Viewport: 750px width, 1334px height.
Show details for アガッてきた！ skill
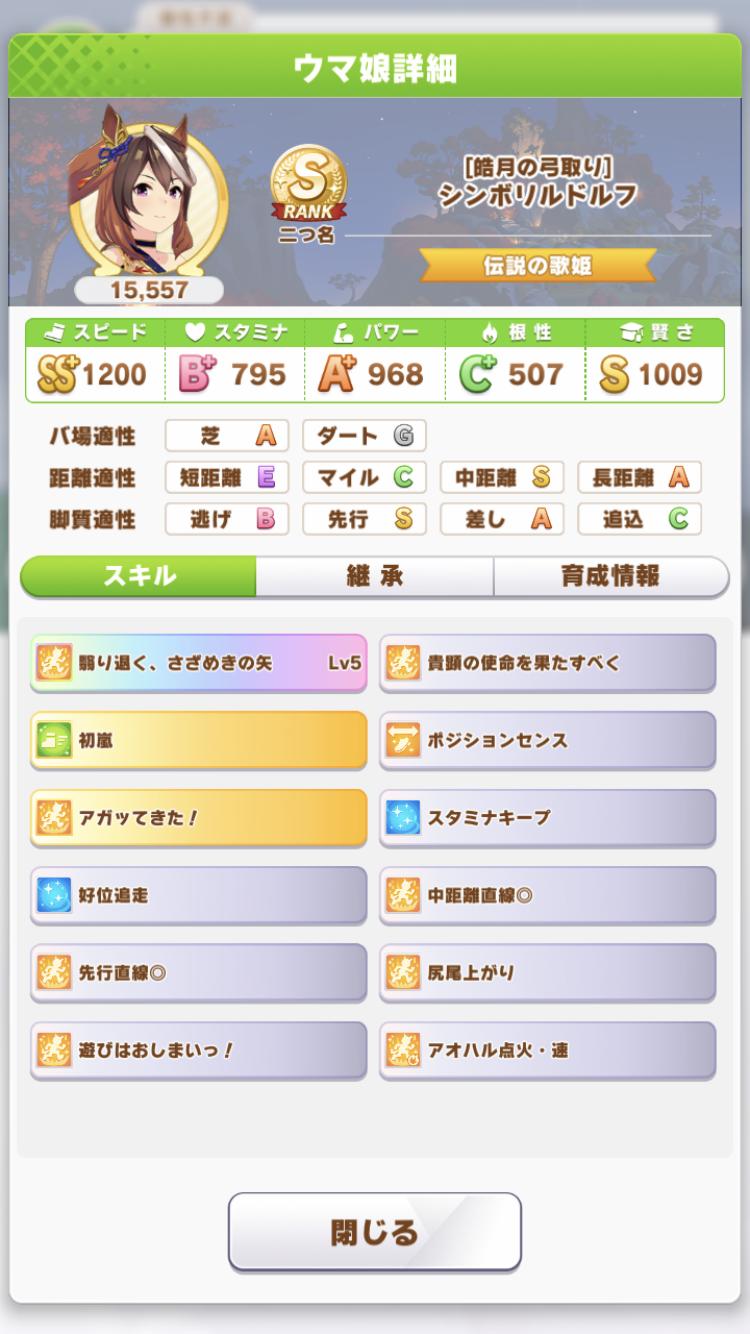pyautogui.click(x=198, y=817)
